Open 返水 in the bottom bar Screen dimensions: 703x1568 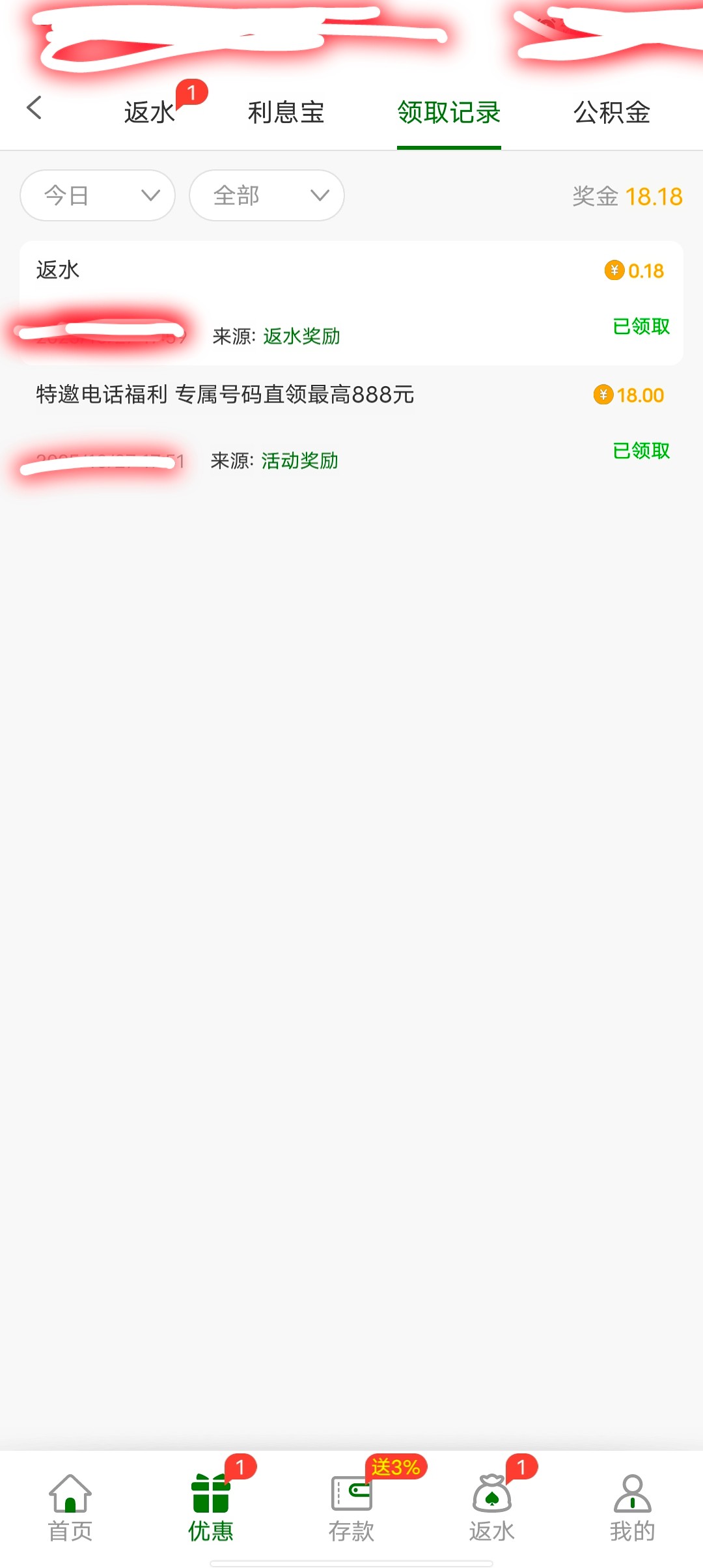click(x=492, y=1507)
